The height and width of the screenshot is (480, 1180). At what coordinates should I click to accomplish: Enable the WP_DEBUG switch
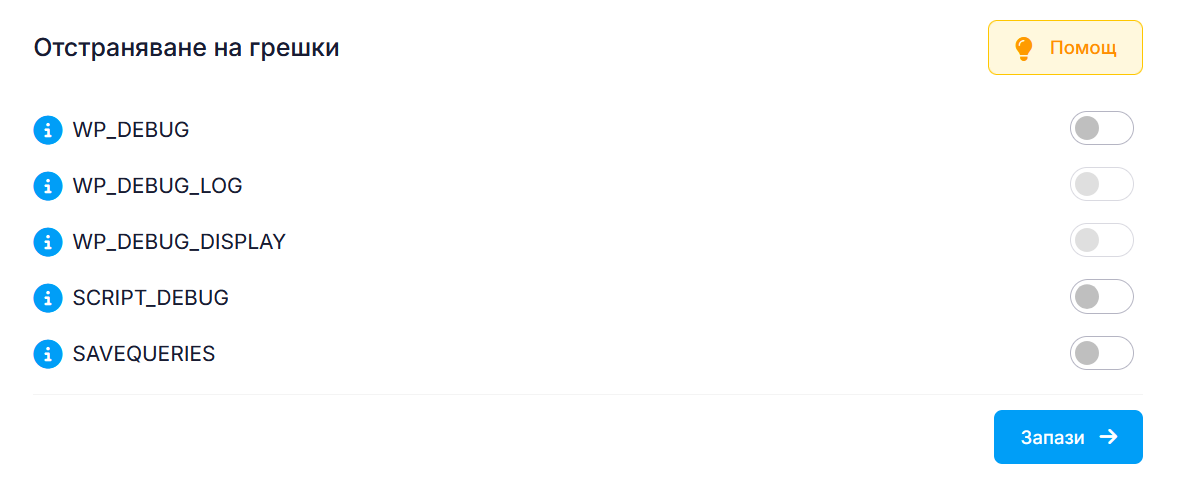1101,128
